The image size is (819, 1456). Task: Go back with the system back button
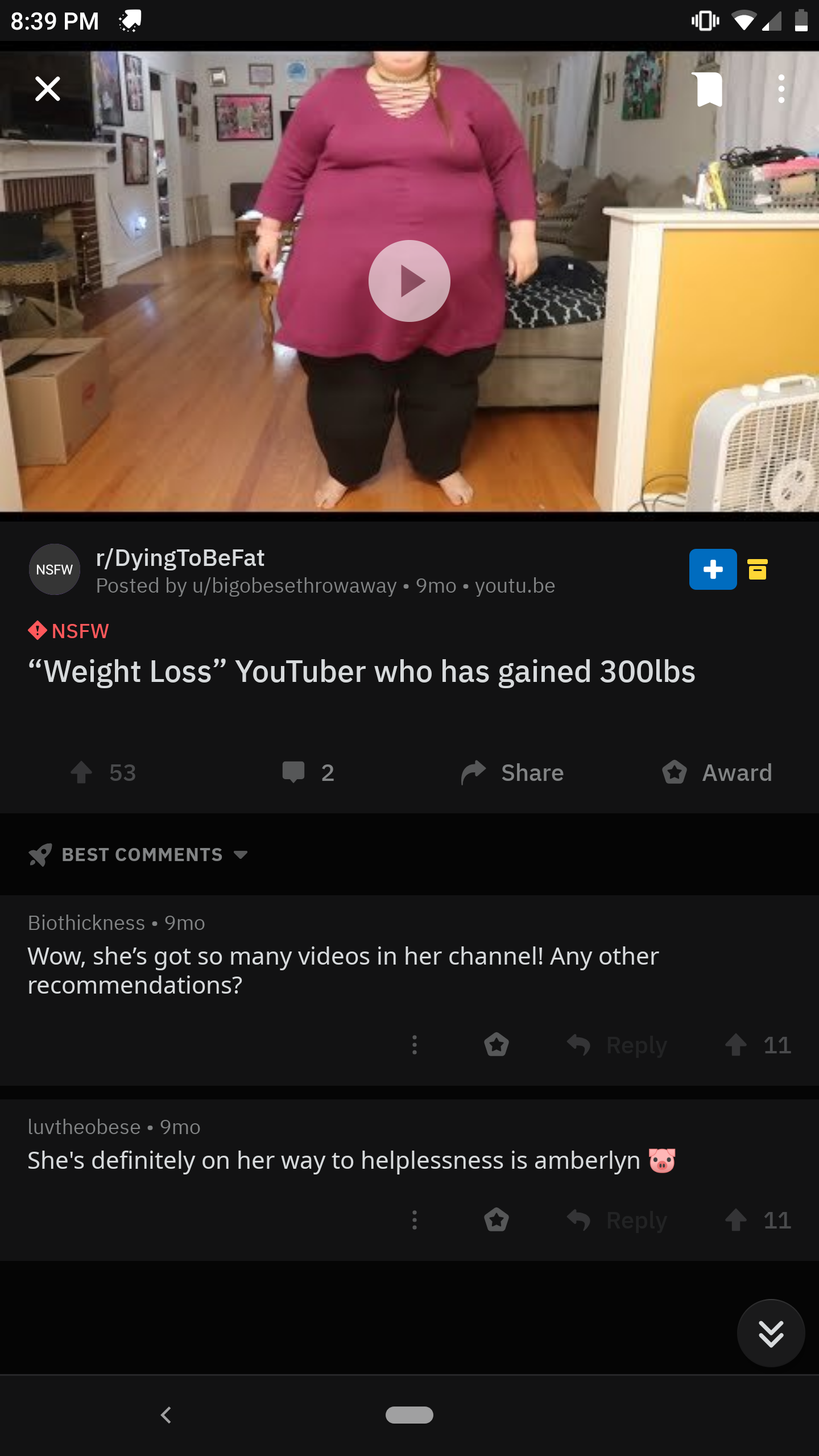[x=166, y=1414]
